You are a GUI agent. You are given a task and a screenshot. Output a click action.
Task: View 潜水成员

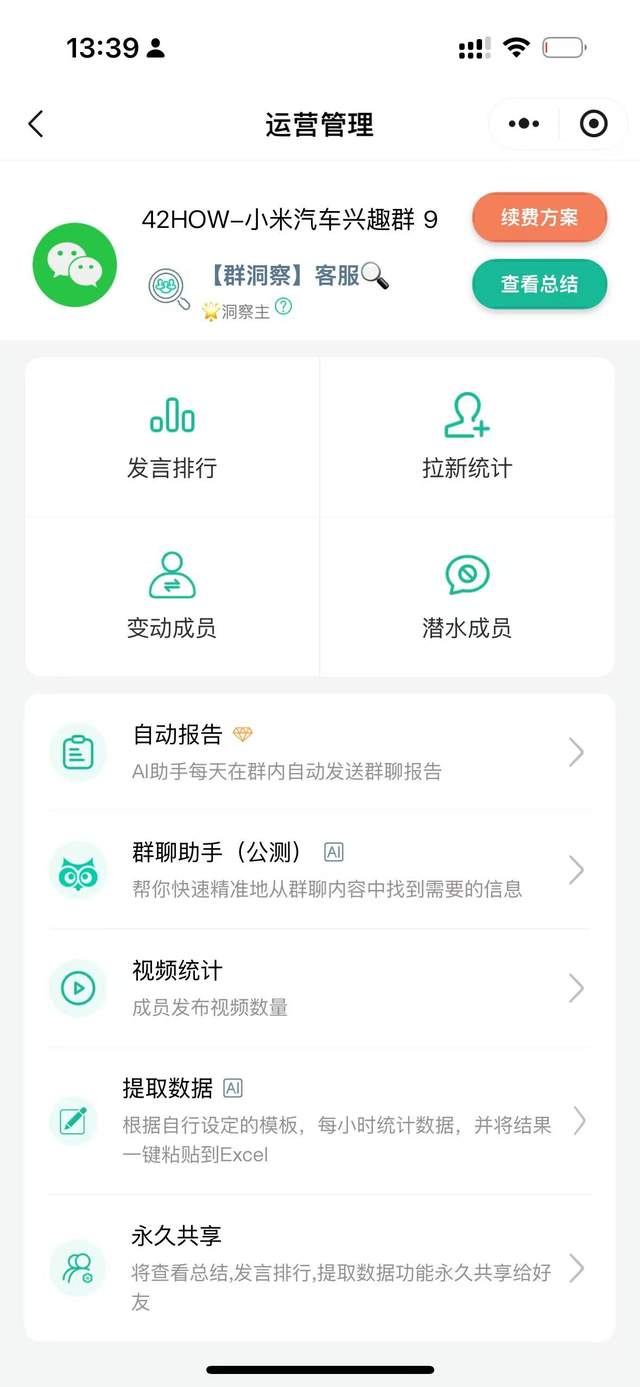467,596
